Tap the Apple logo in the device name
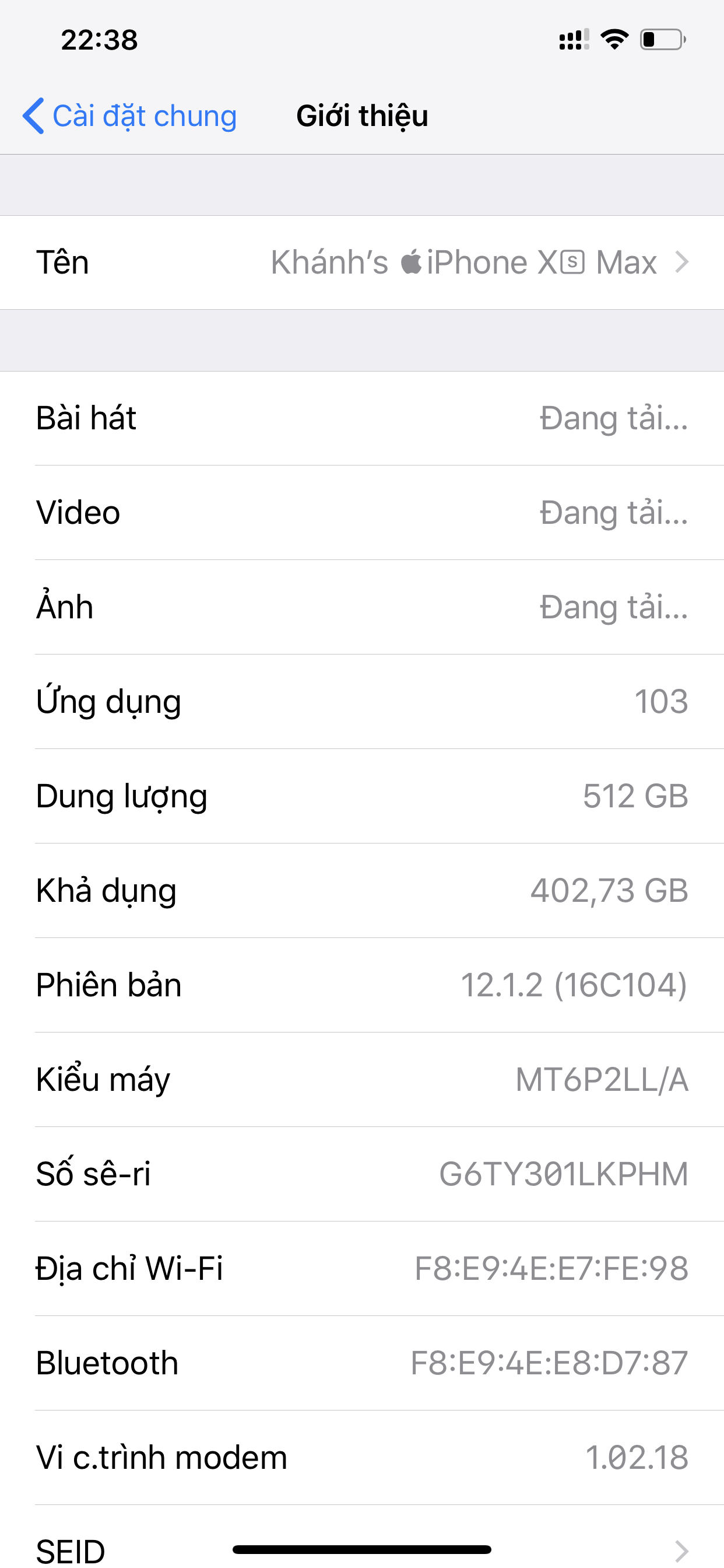 [413, 262]
